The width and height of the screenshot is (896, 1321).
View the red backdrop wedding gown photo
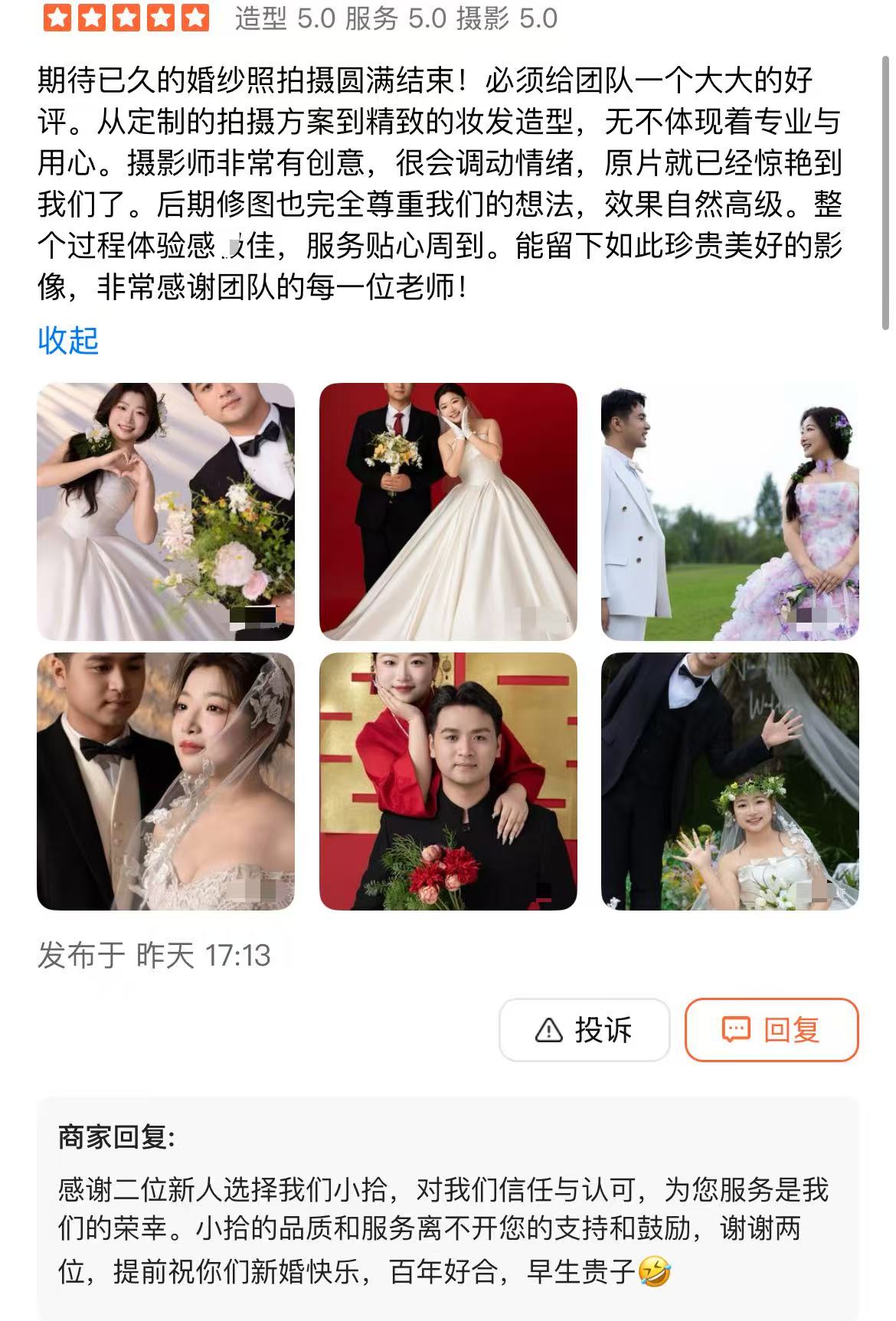(448, 512)
